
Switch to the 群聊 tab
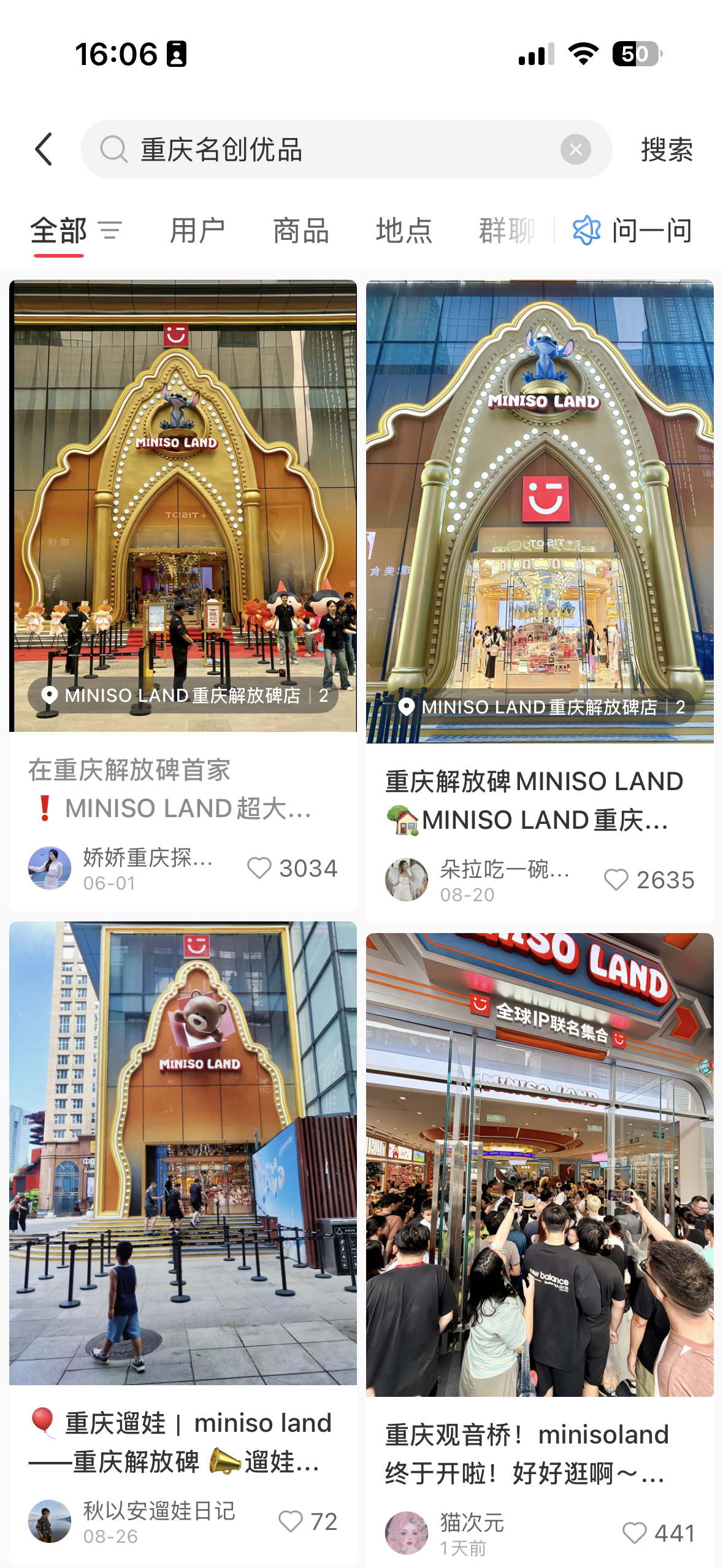coord(507,231)
